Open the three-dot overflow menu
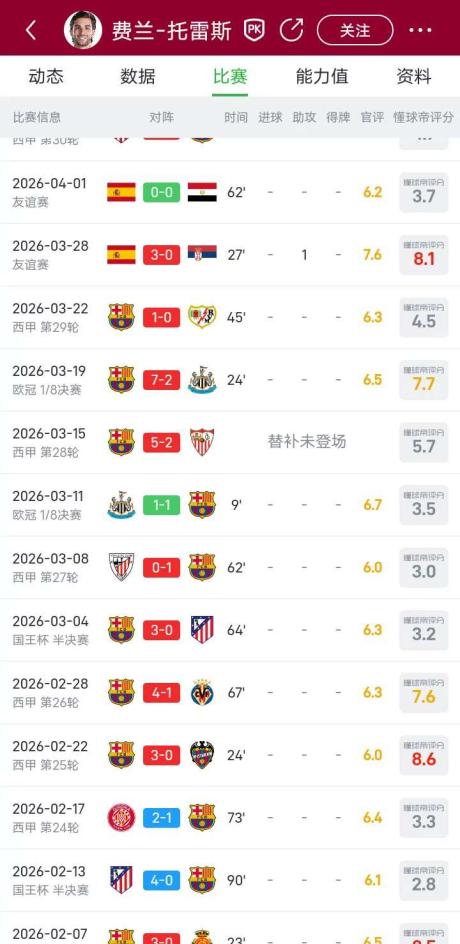Viewport: 460px width, 944px height. point(420,30)
